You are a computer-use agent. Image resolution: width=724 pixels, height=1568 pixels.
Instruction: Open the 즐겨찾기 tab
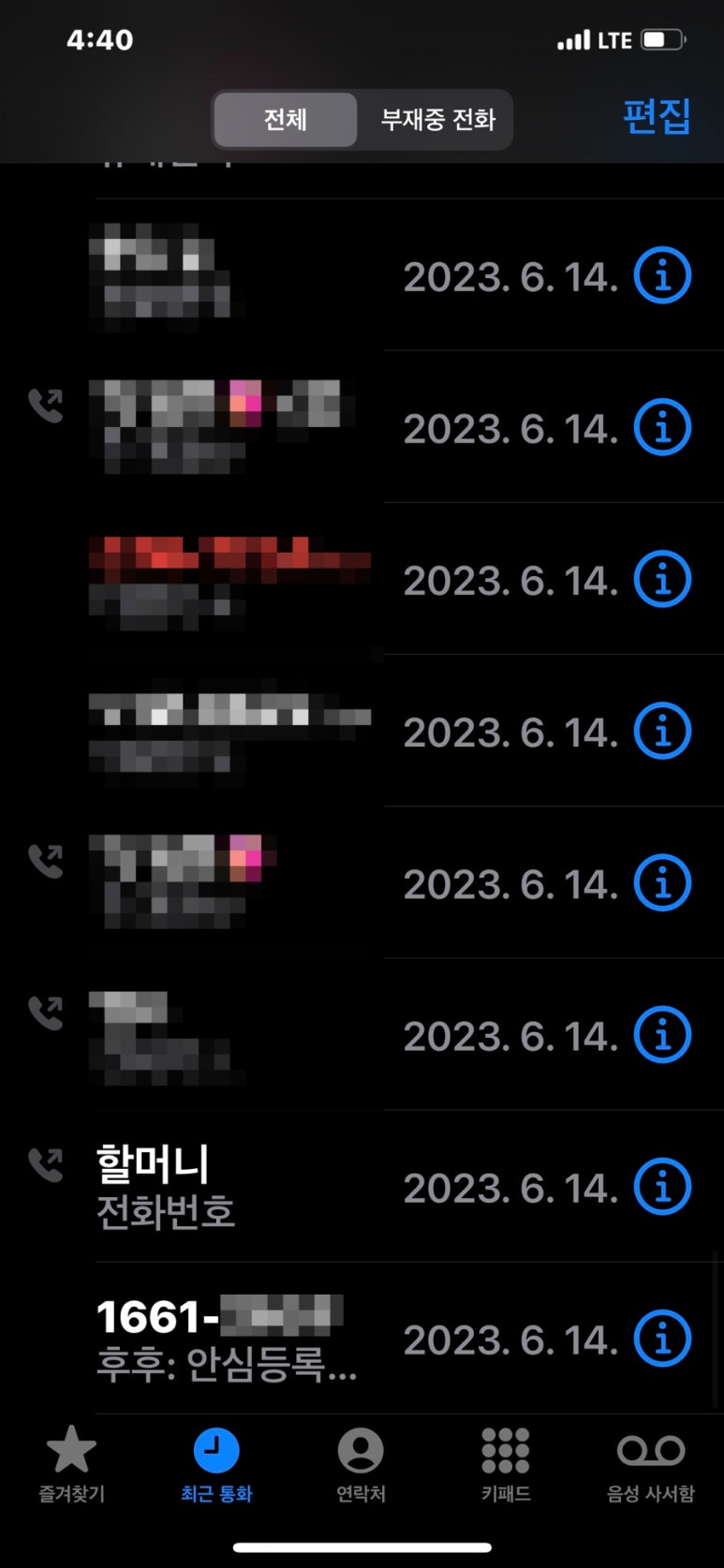point(71,1464)
